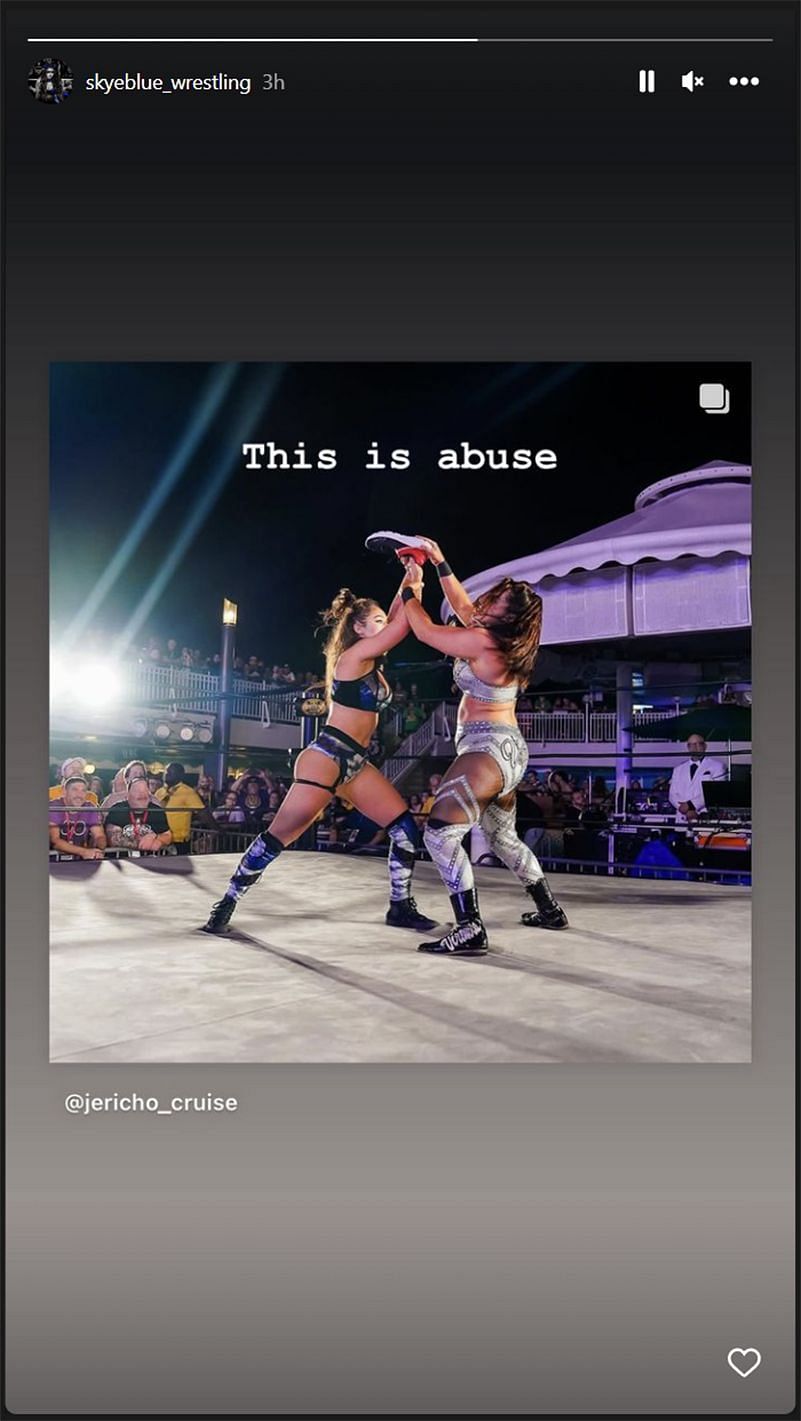This screenshot has height=1421, width=801.
Task: Open skyeblue_wrestling's profile picture
Action: [50, 82]
